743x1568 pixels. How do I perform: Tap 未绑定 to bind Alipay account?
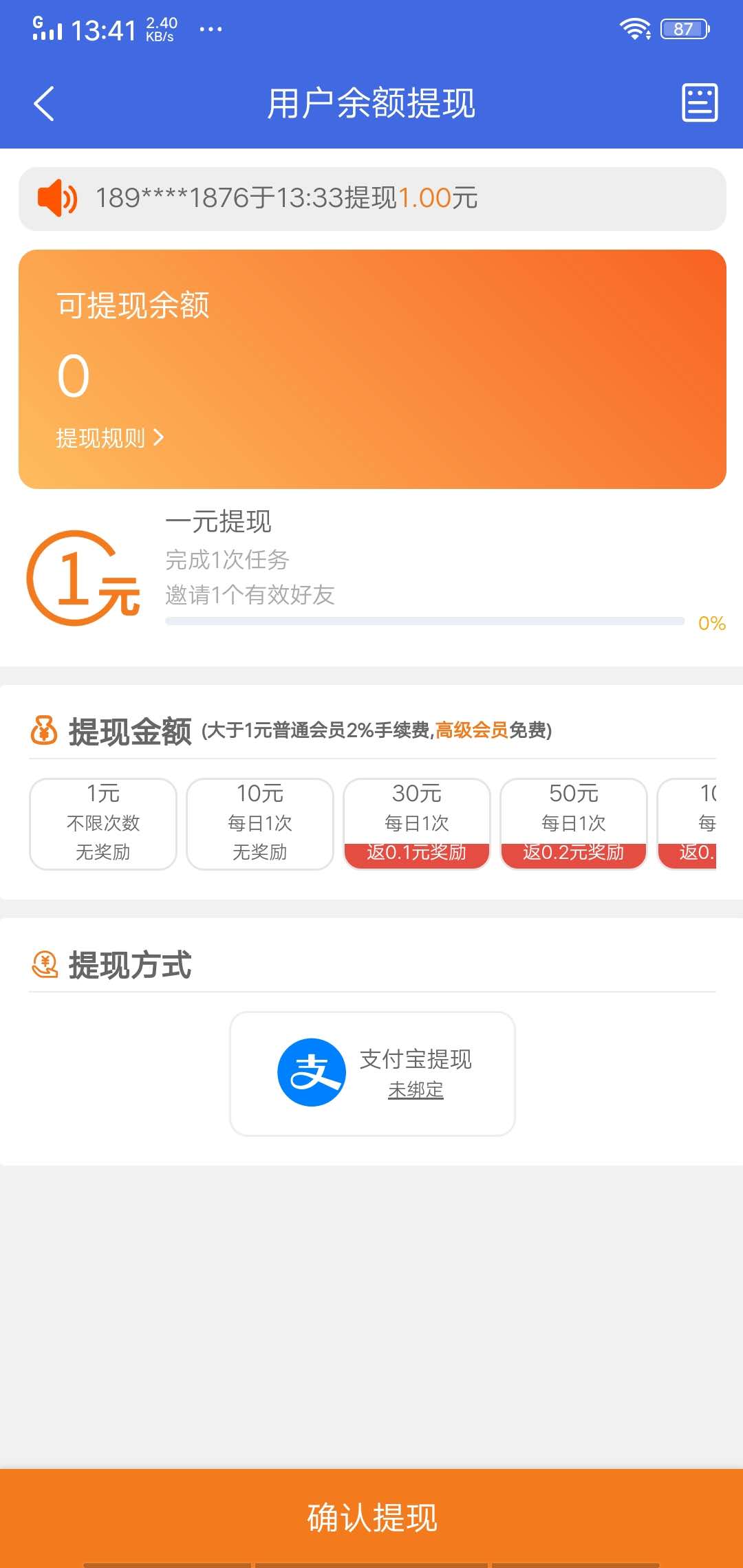[x=416, y=1090]
